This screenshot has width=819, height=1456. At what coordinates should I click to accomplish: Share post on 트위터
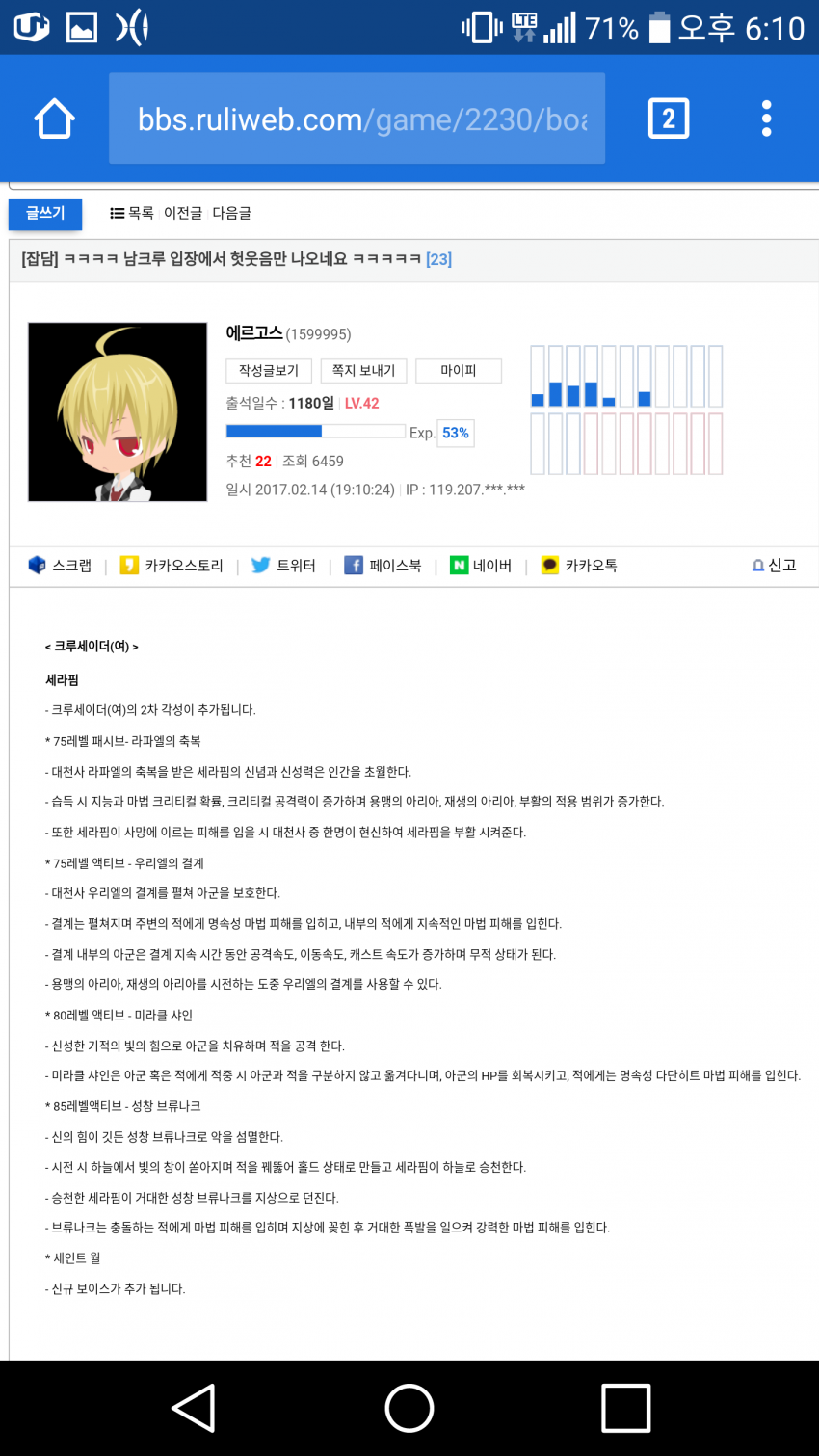pyautogui.click(x=283, y=566)
